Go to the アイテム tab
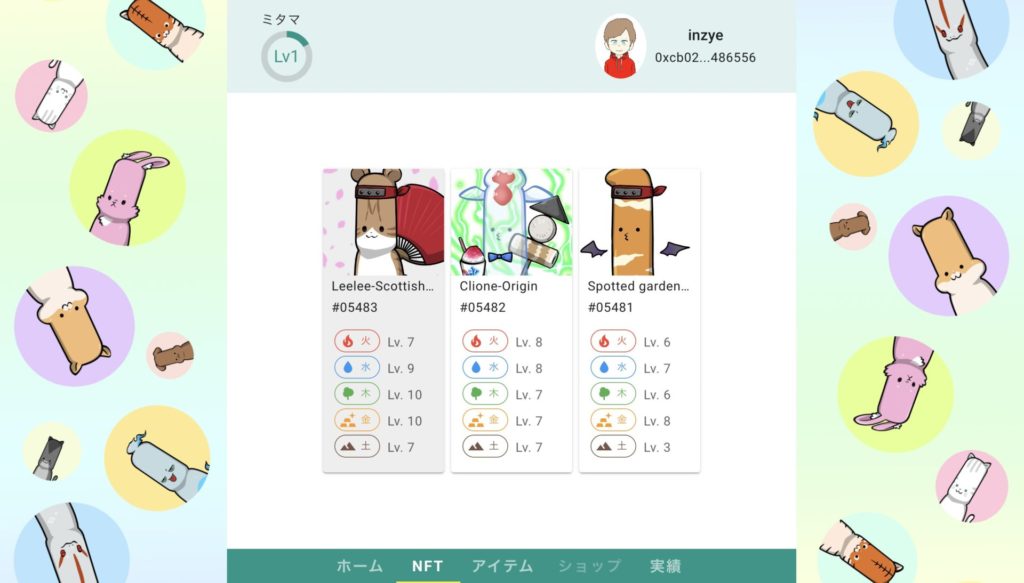The width and height of the screenshot is (1024, 583). [502, 566]
